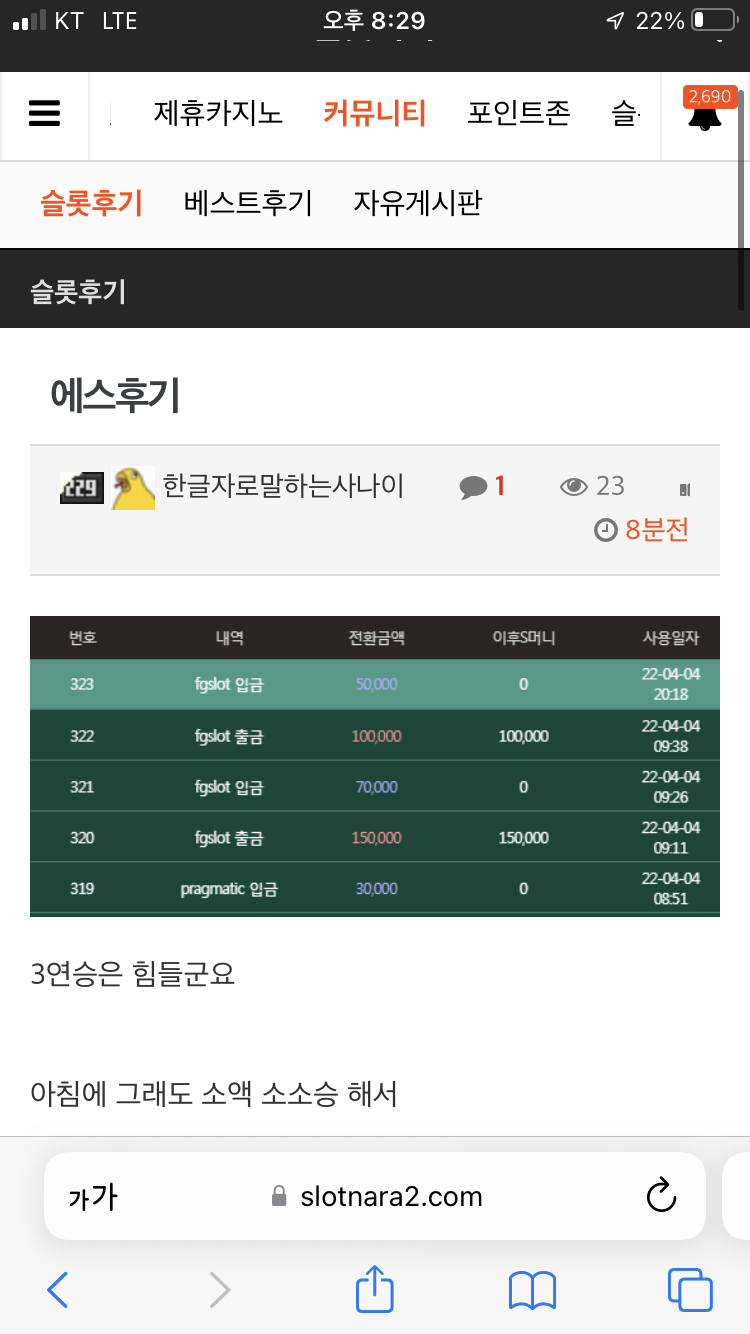Reload the page
The width and height of the screenshot is (750, 1334).
click(x=662, y=1196)
